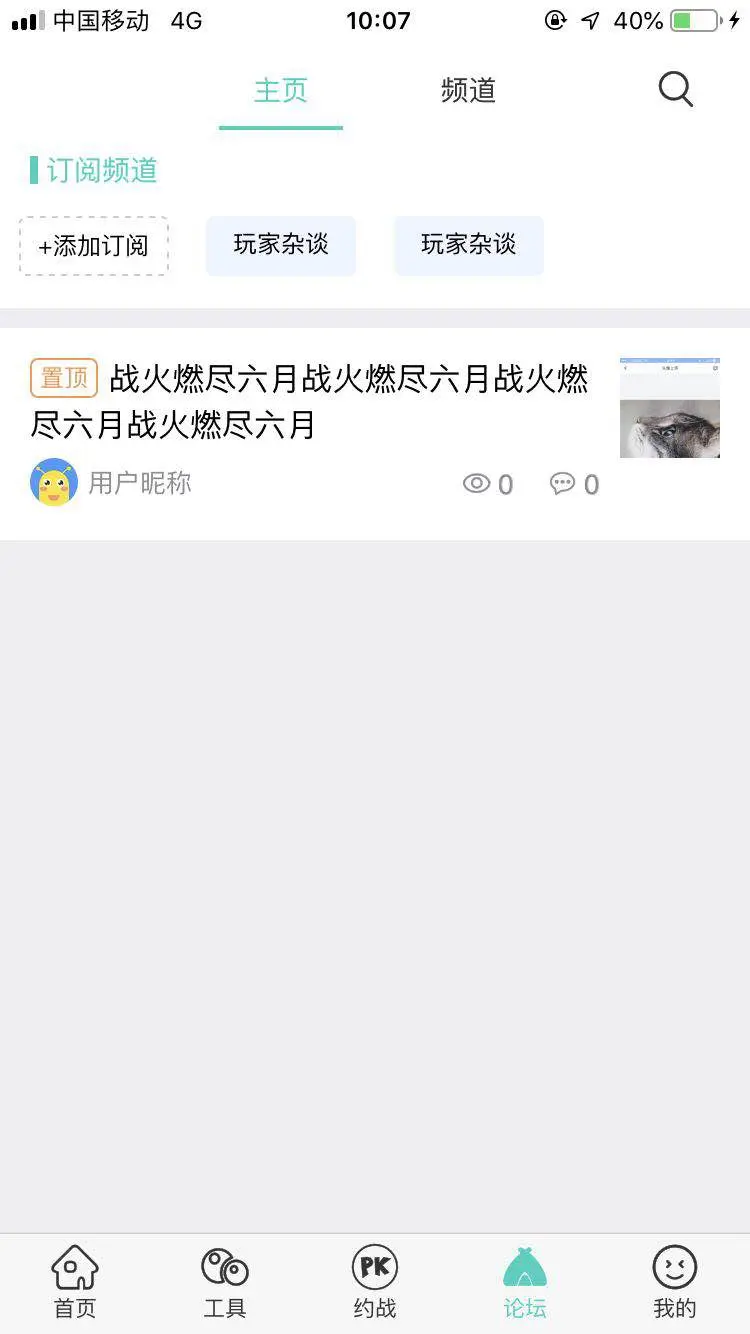Open the search magnifier icon

tap(675, 90)
